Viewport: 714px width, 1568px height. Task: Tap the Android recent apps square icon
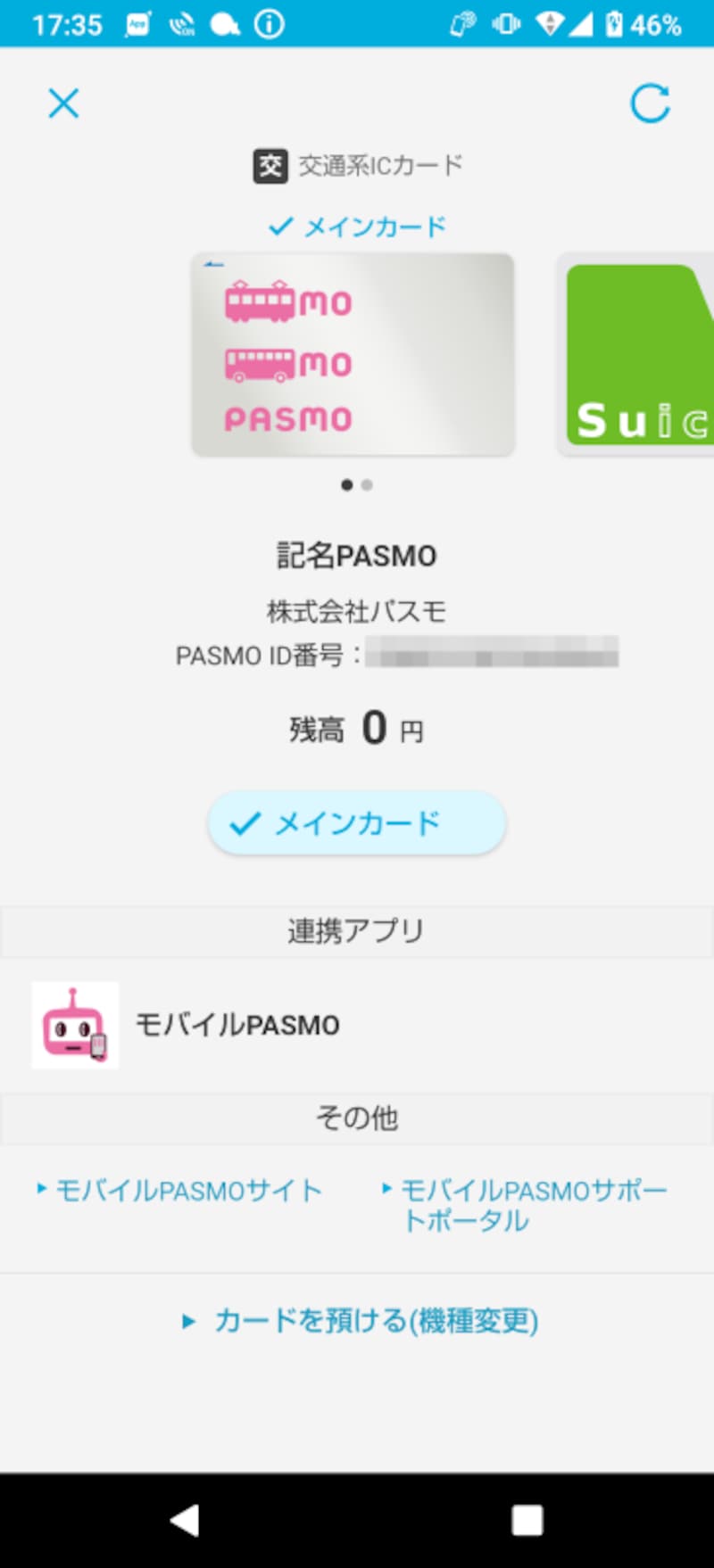[x=527, y=1521]
